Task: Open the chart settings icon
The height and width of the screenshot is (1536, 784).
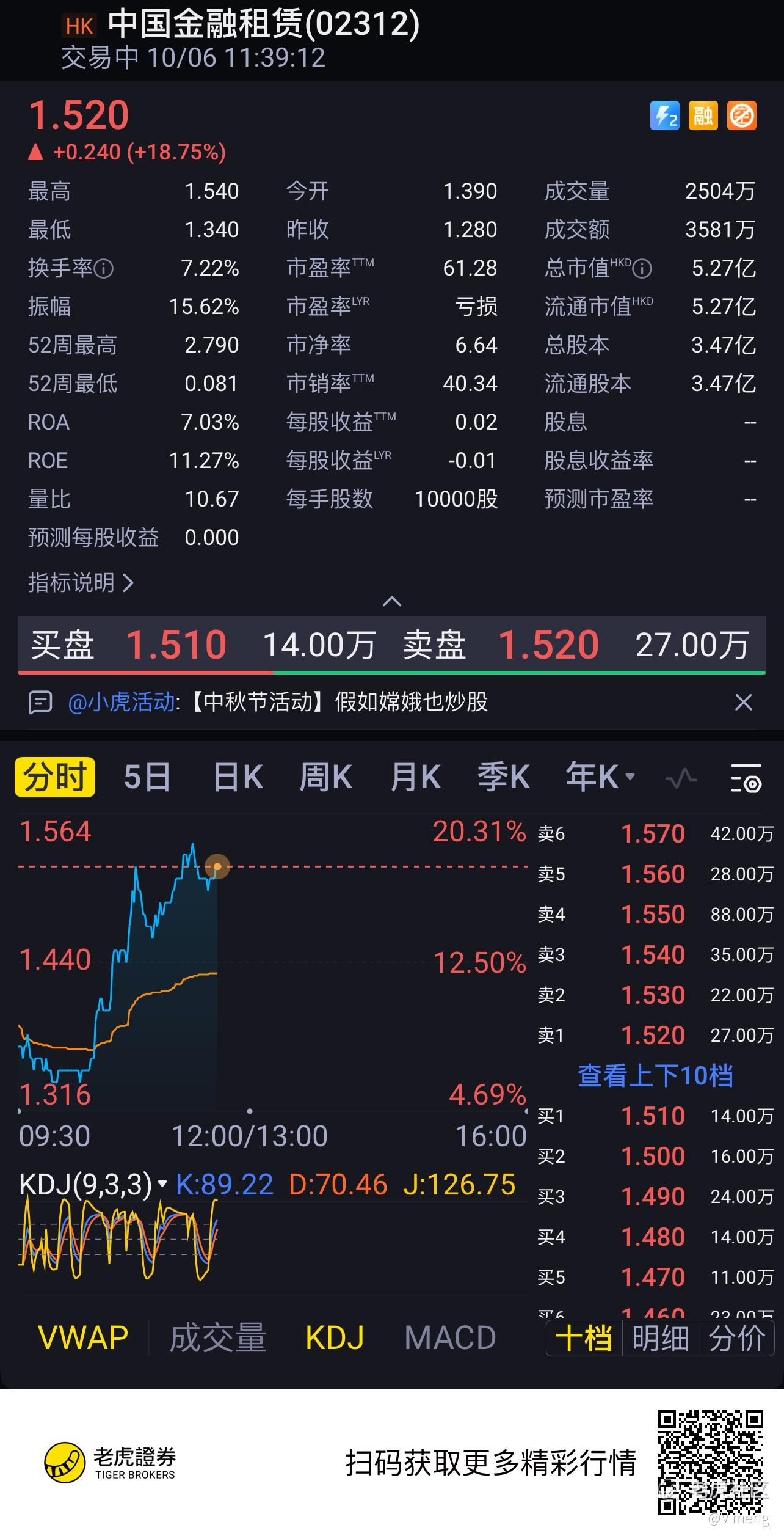Action: [x=746, y=777]
